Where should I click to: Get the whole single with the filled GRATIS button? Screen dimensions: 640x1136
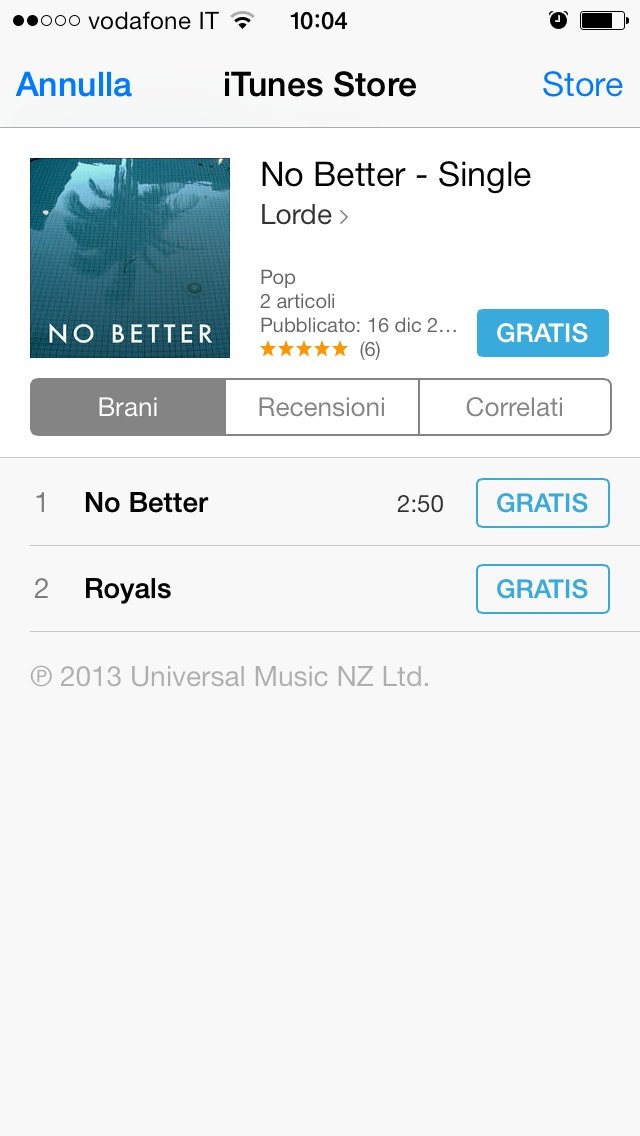542,333
